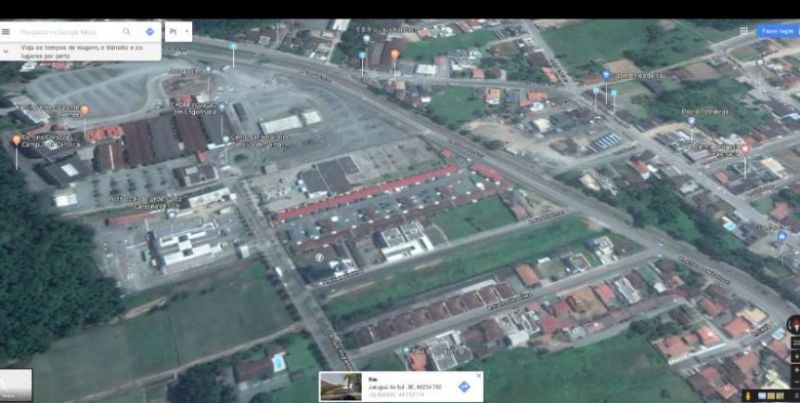Open the Pt language dropdown
The width and height of the screenshot is (800, 403).
(178, 32)
